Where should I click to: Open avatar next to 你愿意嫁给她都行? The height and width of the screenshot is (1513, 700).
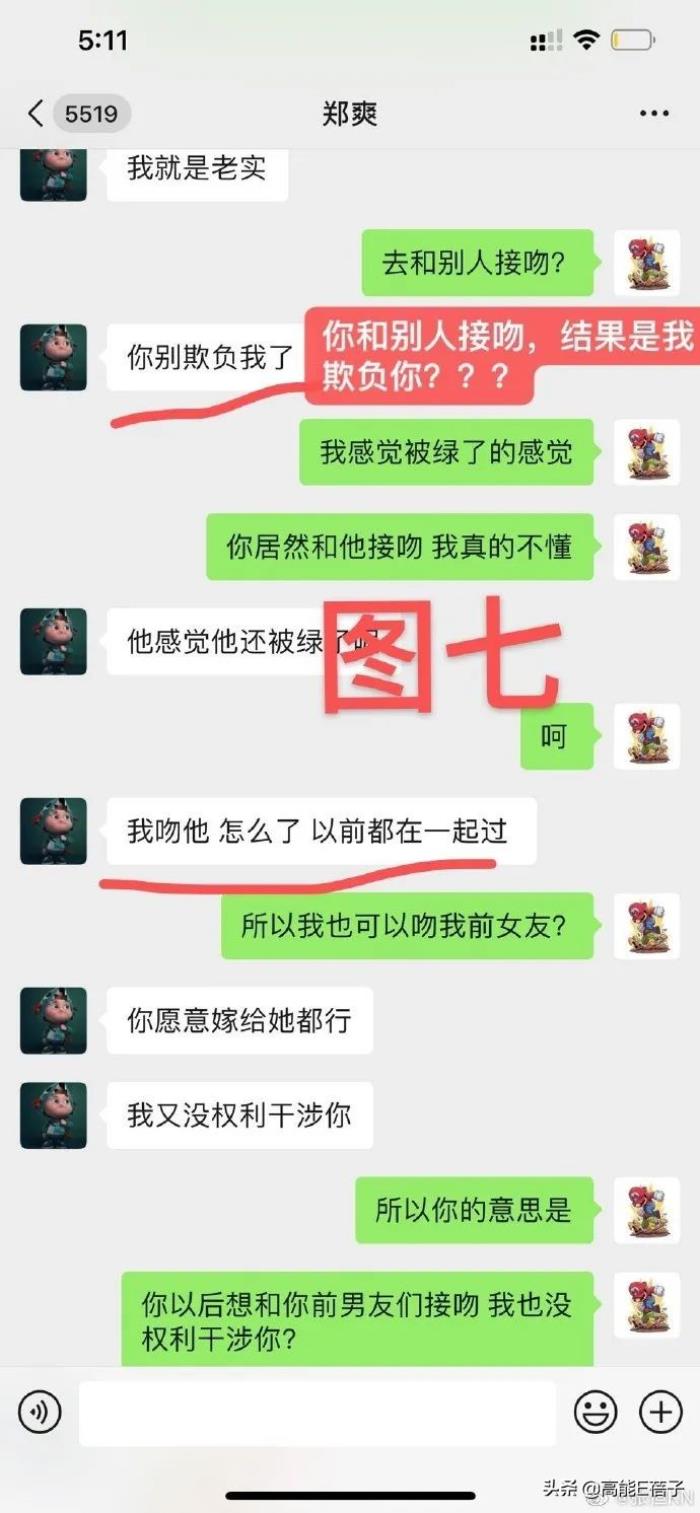(x=53, y=1021)
